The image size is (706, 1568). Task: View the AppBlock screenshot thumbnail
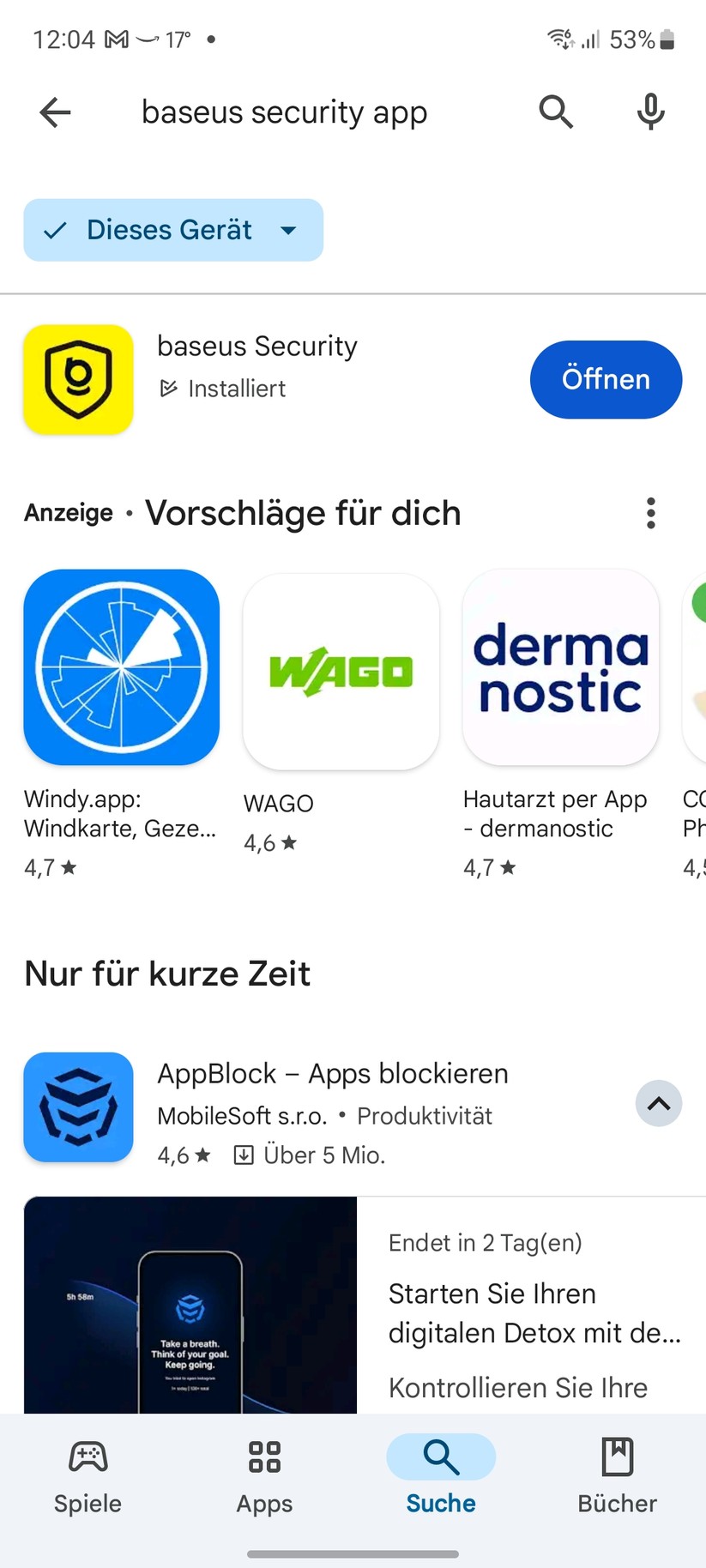[190, 1304]
